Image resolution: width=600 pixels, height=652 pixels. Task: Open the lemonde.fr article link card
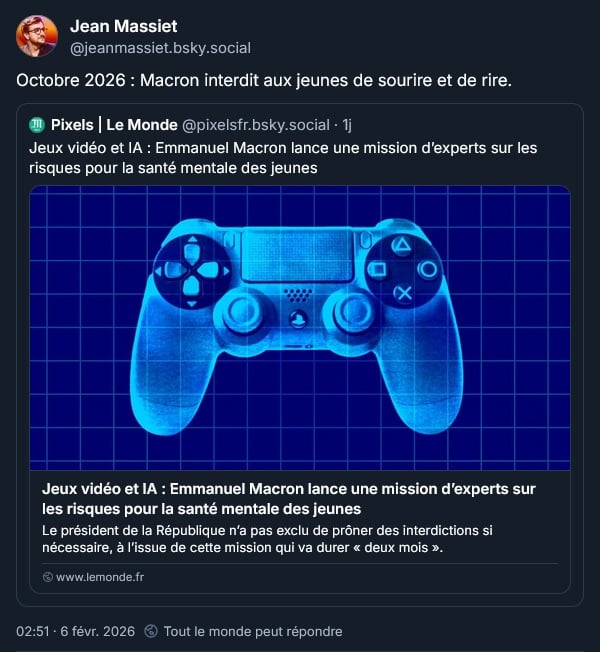pos(299,519)
